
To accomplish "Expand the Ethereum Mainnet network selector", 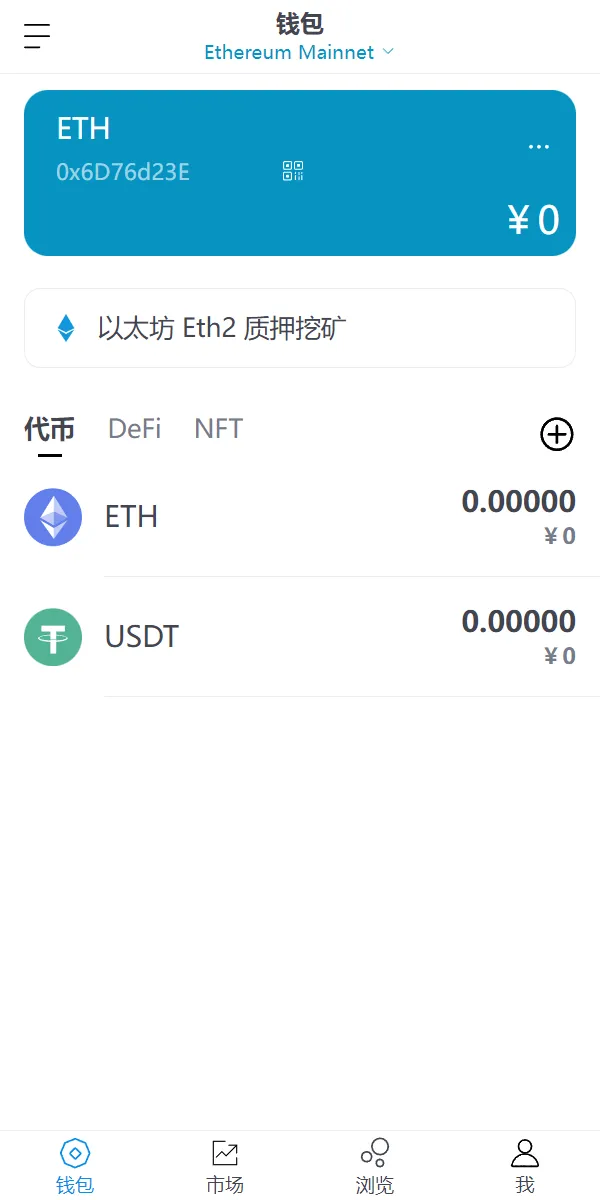I will (x=299, y=52).
